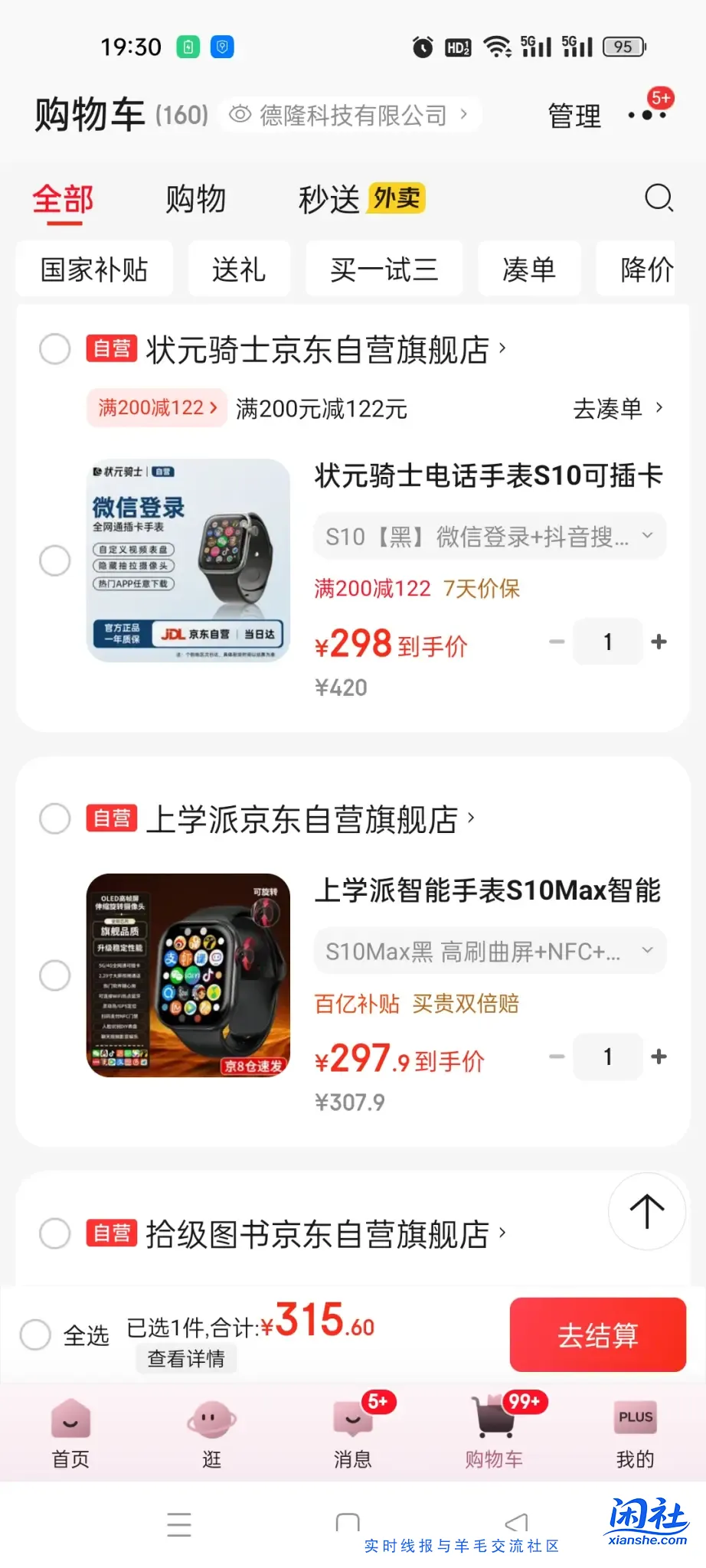Increase S10 watch quantity with plus stepper

click(x=659, y=642)
